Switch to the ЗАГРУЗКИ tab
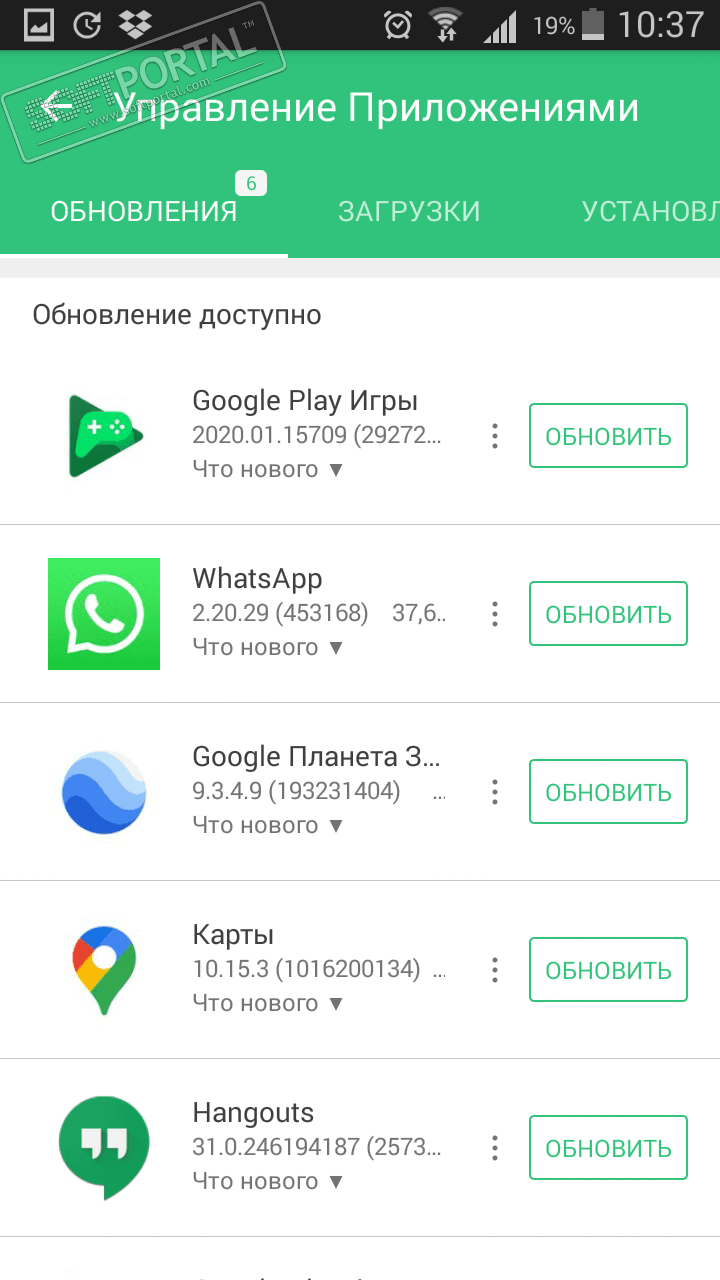The width and height of the screenshot is (720, 1280). [x=409, y=212]
